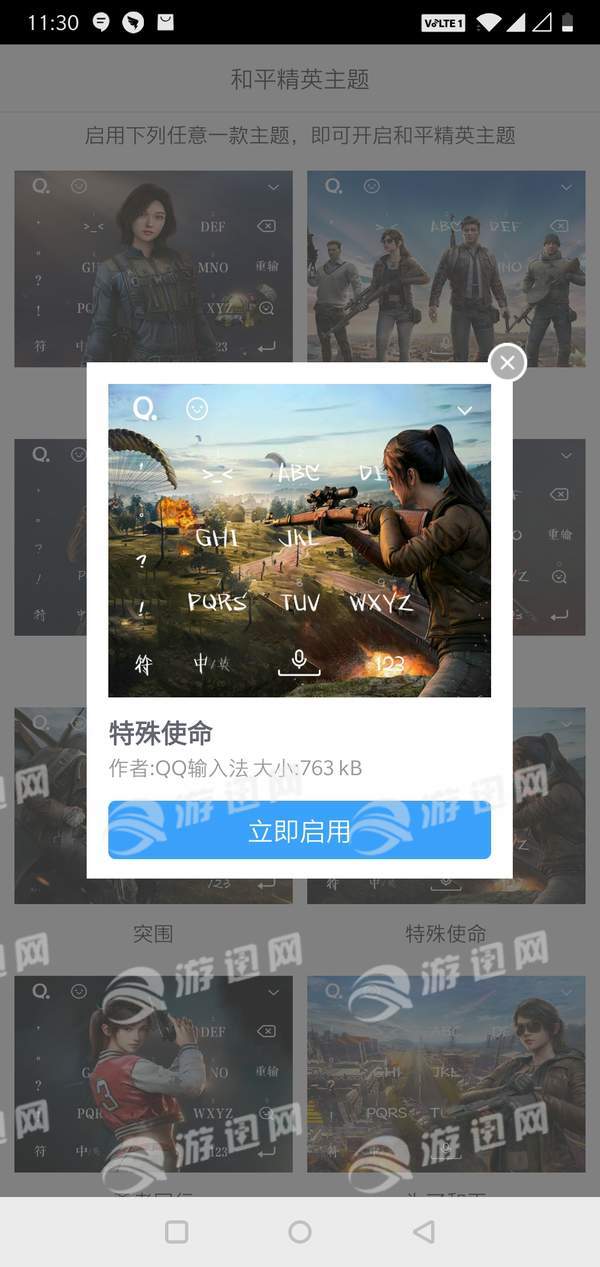Image resolution: width=600 pixels, height=1267 pixels.
Task: Open the recent apps view
Action: [176, 1232]
